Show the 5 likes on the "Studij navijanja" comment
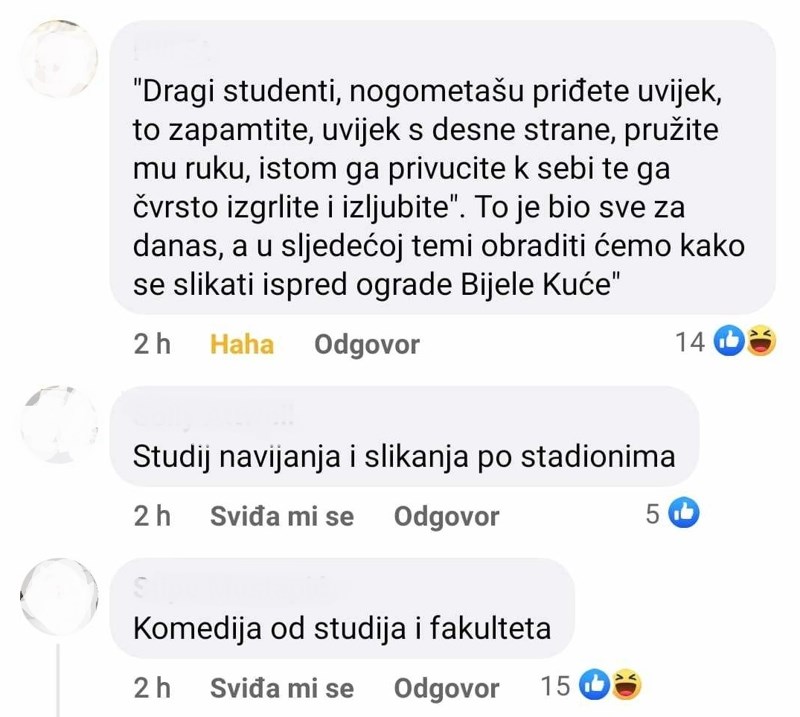Viewport: 800px width, 717px height. point(671,514)
